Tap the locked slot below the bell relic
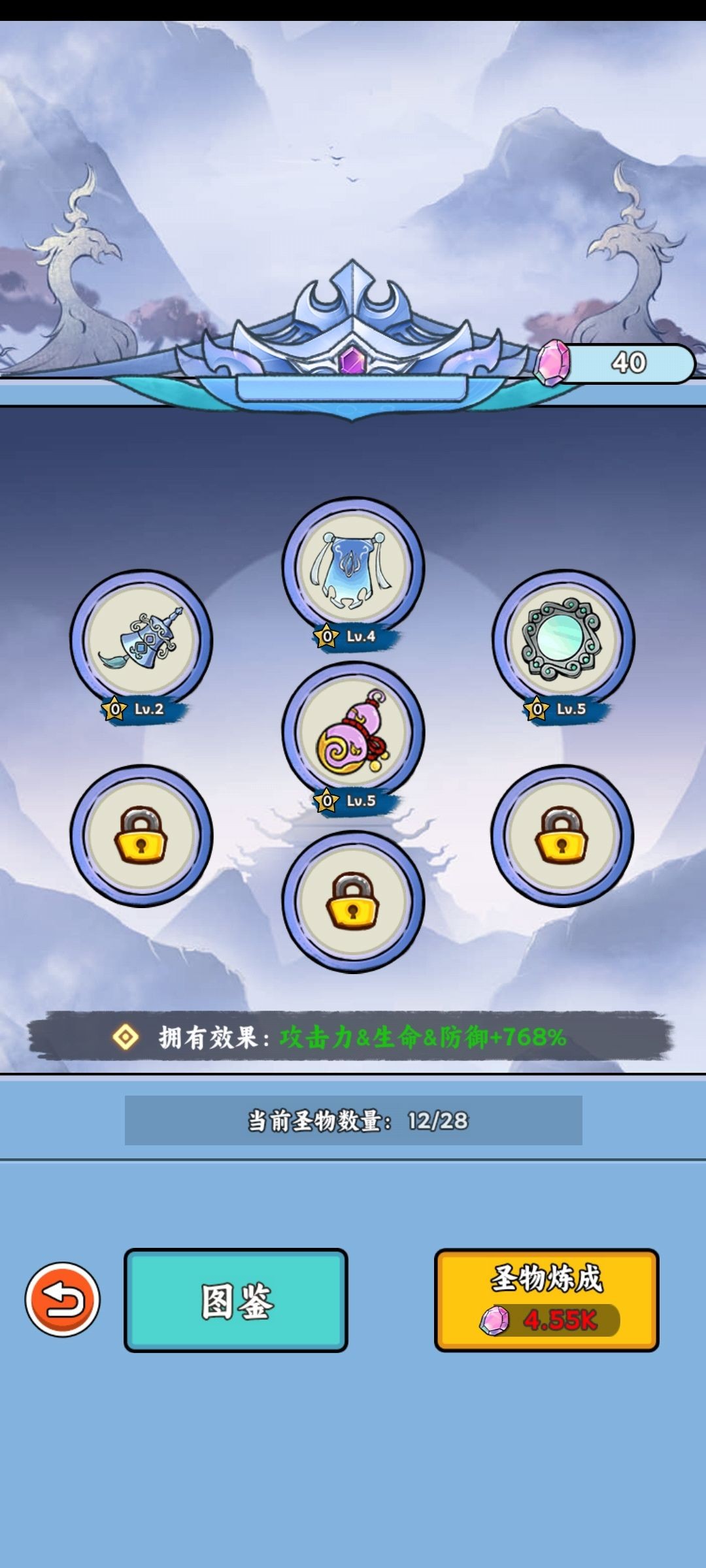The image size is (706, 1568). coord(141,836)
